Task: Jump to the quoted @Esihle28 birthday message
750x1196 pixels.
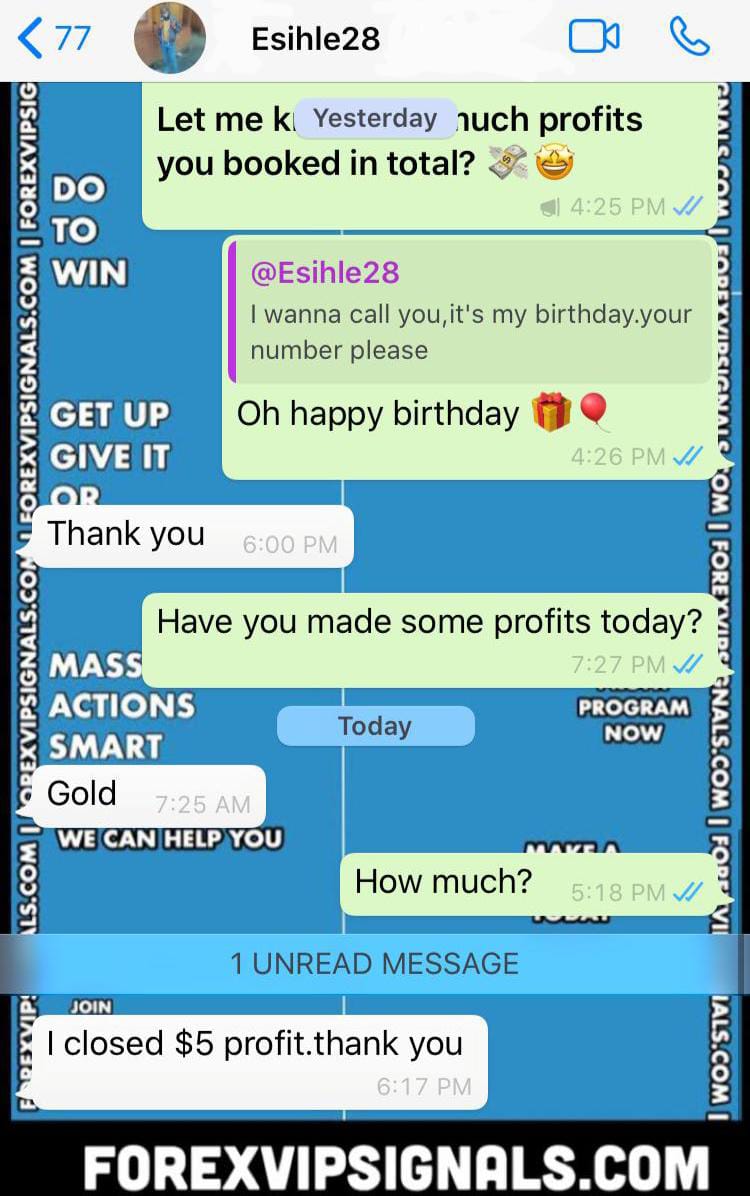Action: (x=470, y=310)
